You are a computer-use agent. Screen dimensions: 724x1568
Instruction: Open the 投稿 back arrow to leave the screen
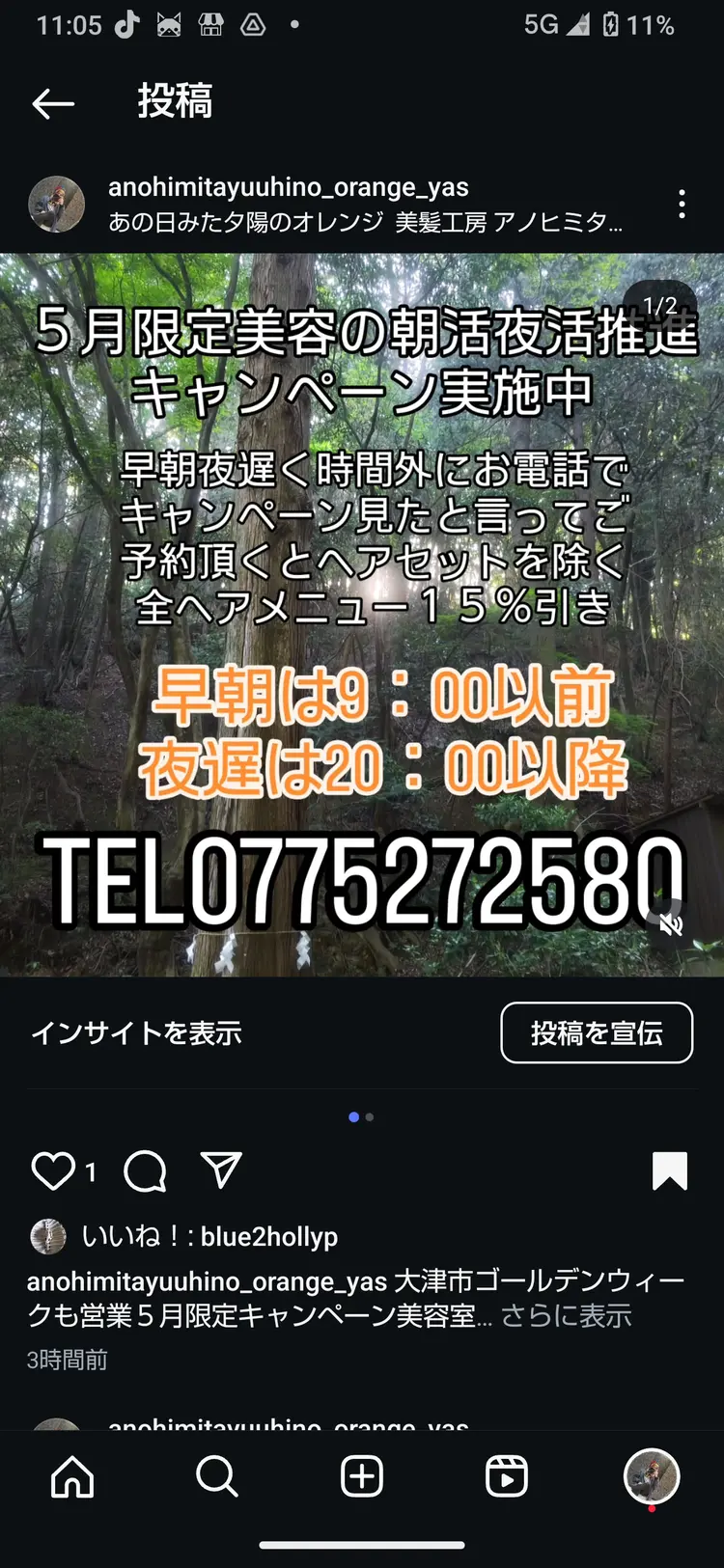coord(51,102)
